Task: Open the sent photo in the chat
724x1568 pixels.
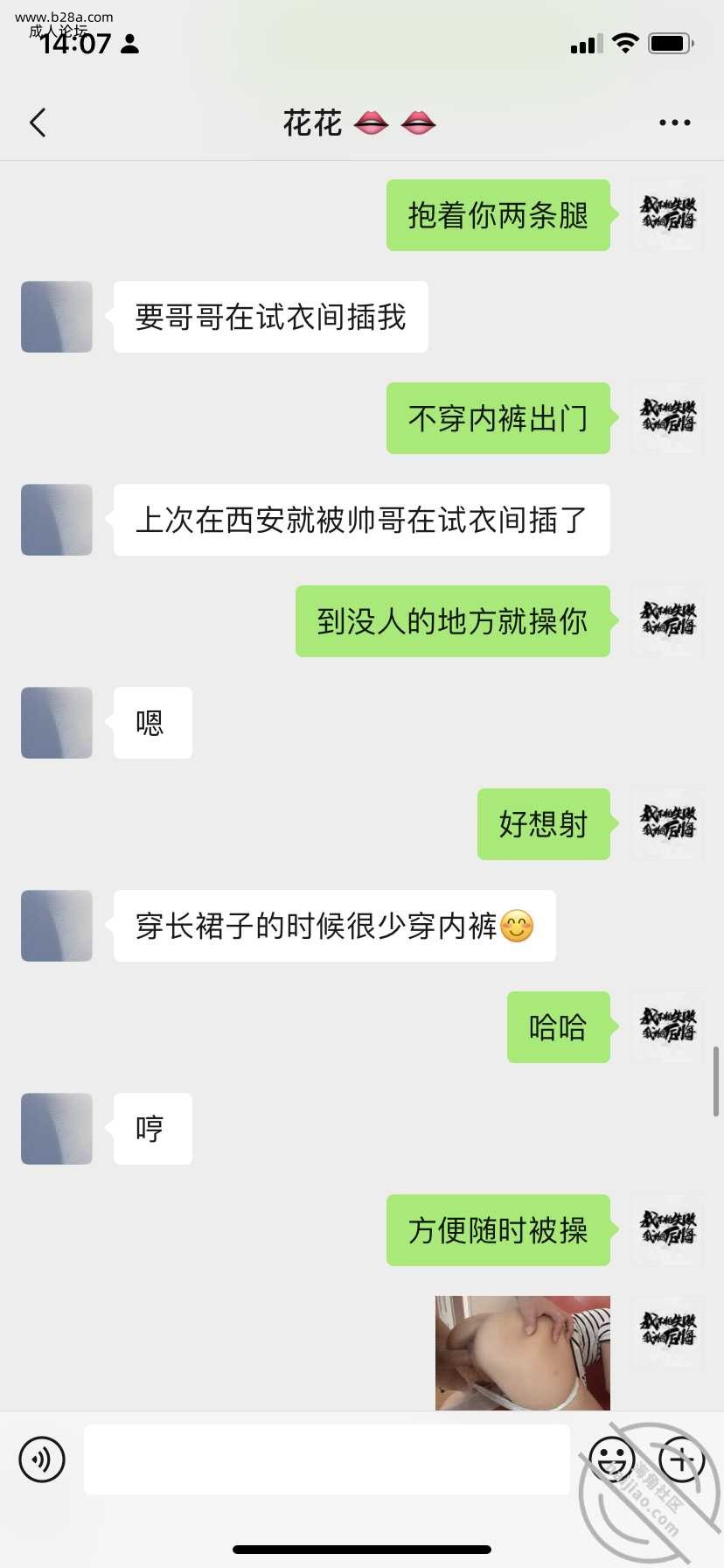Action: [x=522, y=1353]
